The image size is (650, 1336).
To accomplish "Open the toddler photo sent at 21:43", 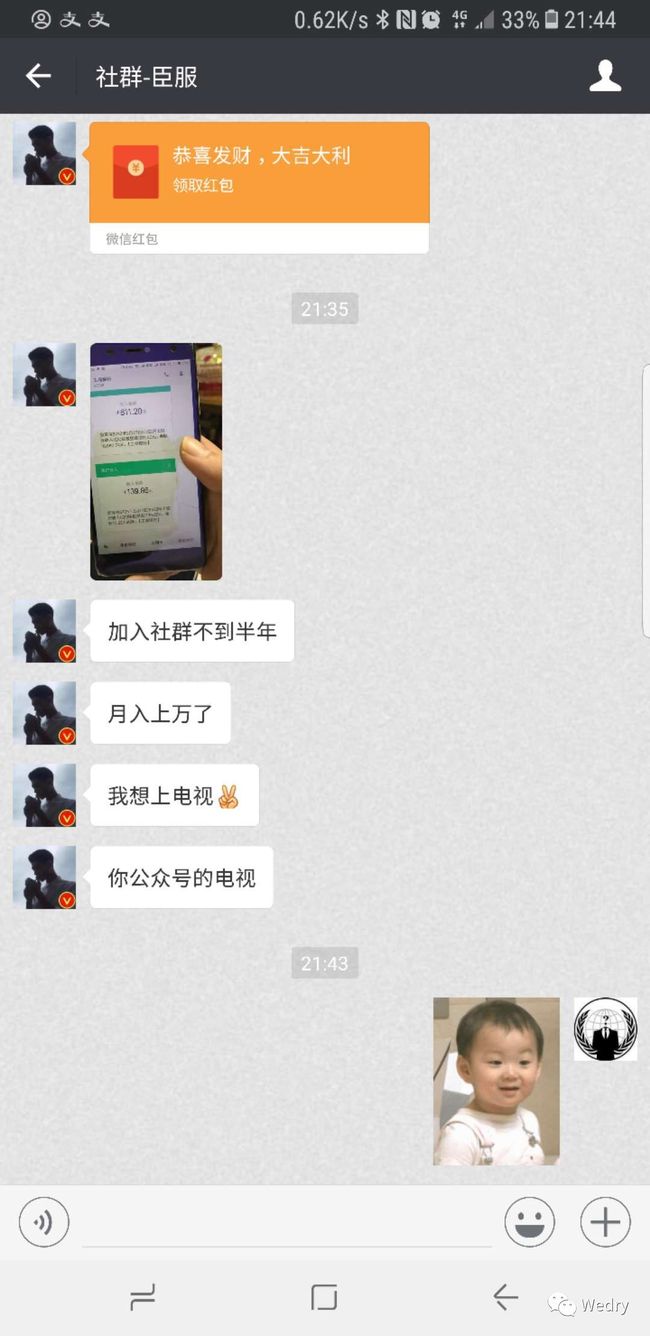I will click(496, 1081).
